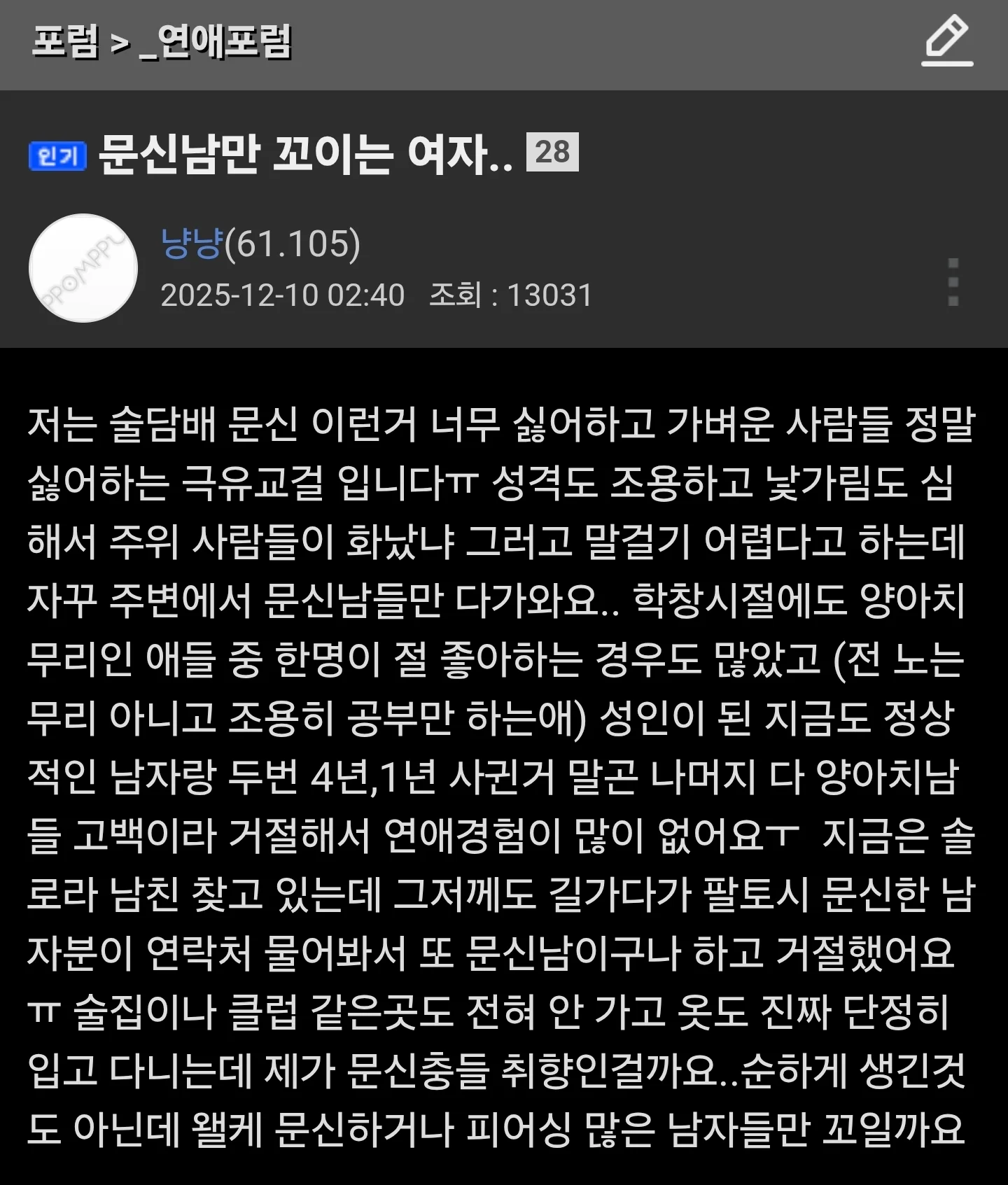Open the post's three-dot overflow menu

tap(953, 281)
